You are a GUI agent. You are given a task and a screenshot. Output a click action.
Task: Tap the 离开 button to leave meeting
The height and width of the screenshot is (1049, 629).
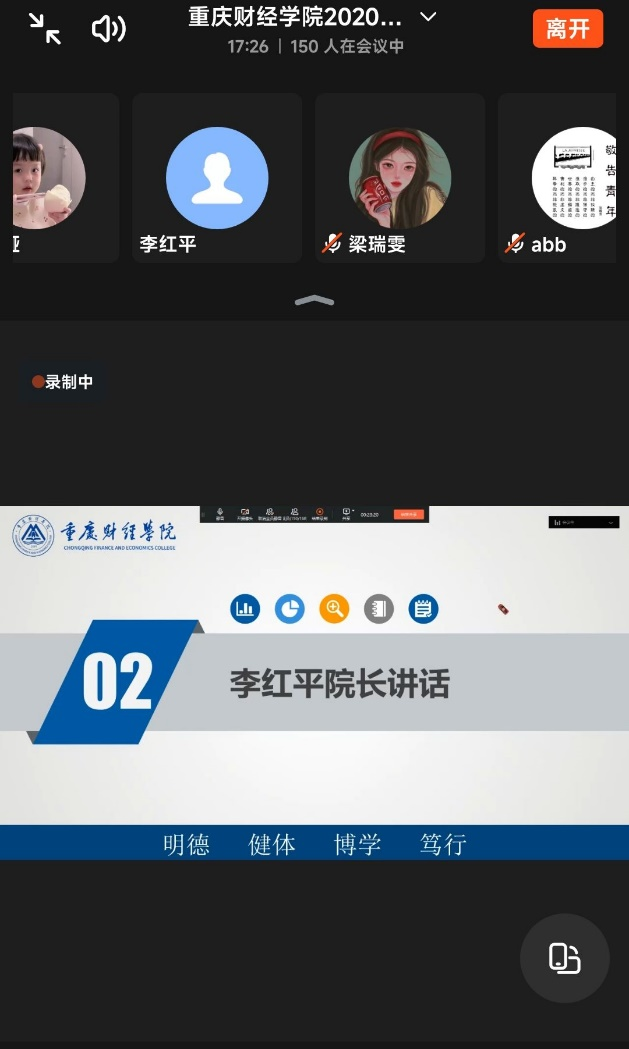(x=568, y=29)
